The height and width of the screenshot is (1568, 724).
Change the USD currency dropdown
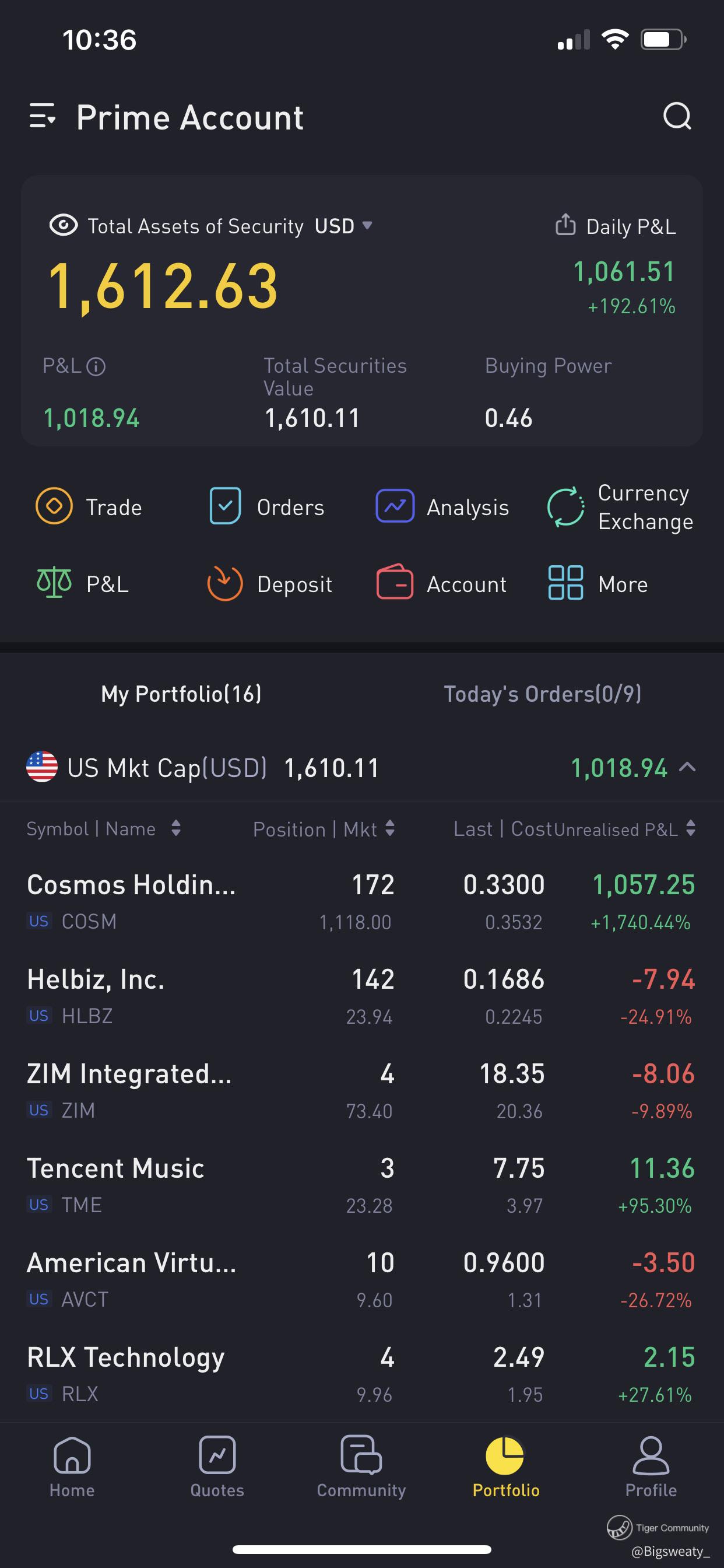click(x=344, y=226)
